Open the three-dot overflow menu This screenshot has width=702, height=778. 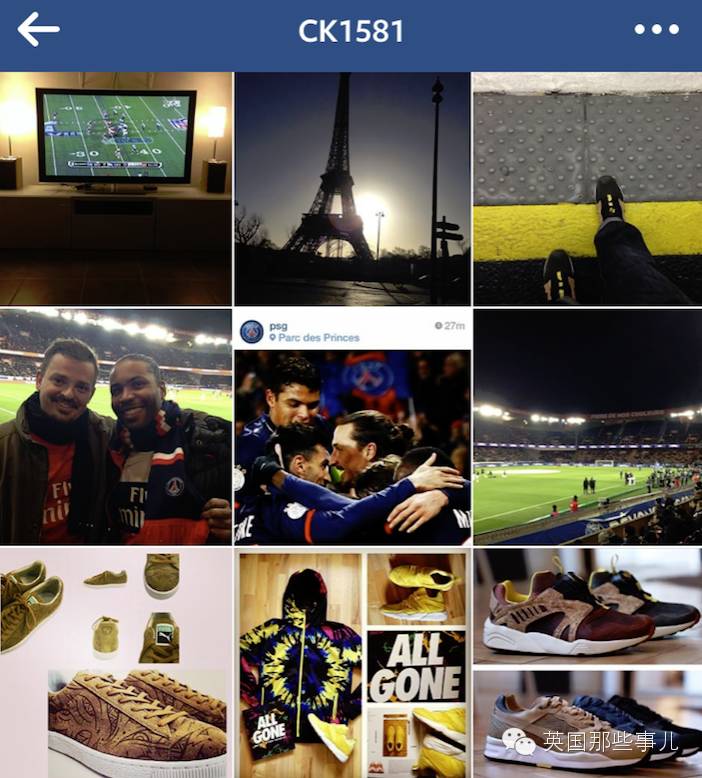tap(656, 30)
